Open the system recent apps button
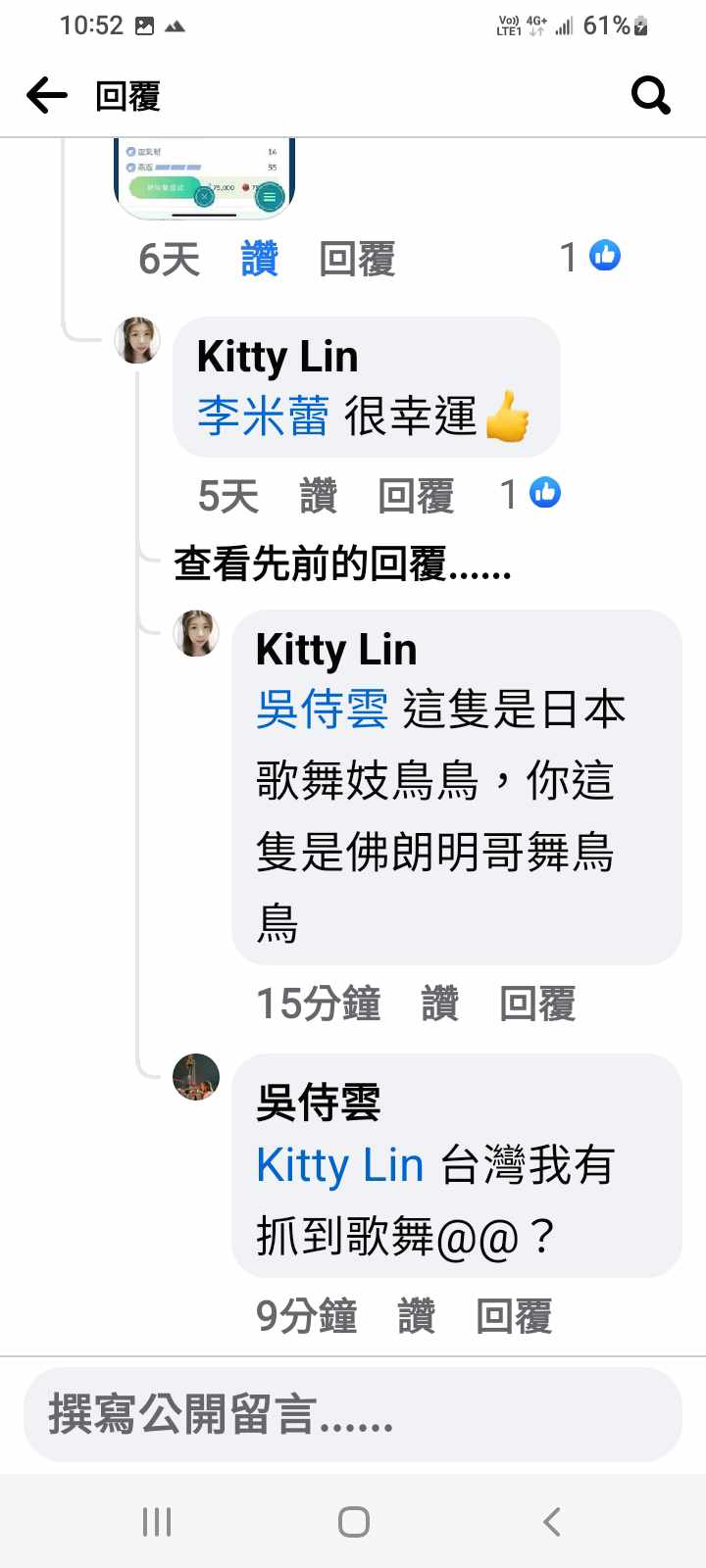Image resolution: width=706 pixels, height=1568 pixels. (x=157, y=1522)
